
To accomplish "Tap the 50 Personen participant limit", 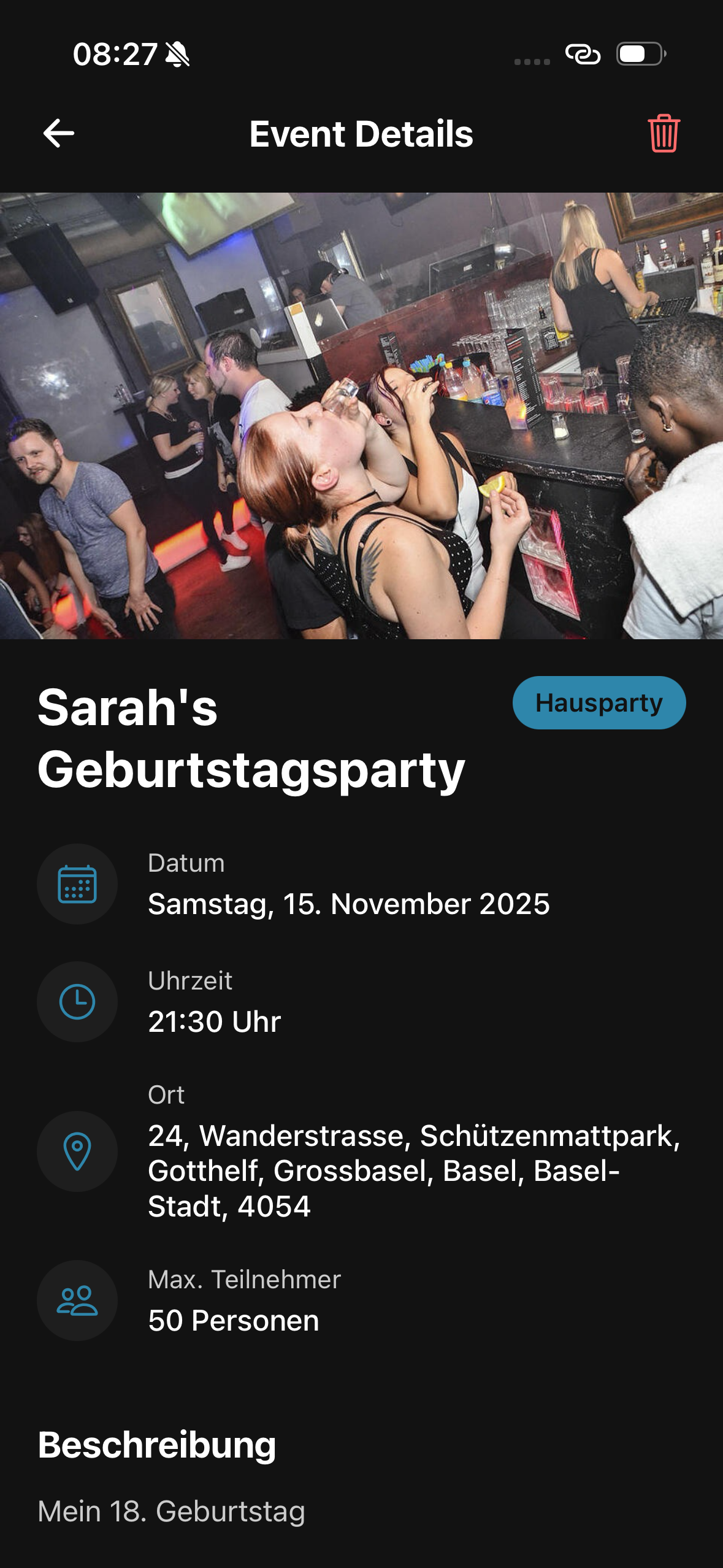I will [x=234, y=1319].
